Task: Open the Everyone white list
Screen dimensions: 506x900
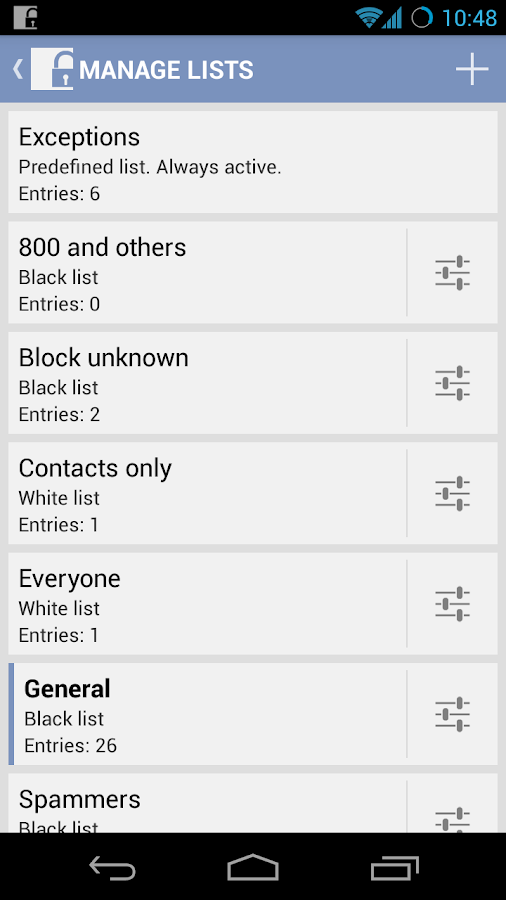Action: point(208,603)
